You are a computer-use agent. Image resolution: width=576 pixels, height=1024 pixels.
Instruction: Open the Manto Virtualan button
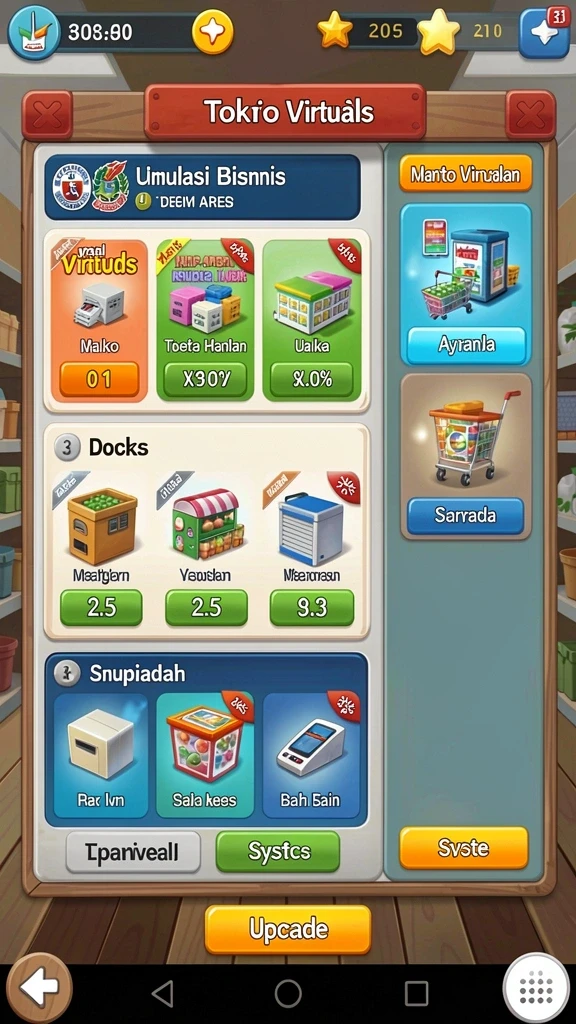(465, 174)
